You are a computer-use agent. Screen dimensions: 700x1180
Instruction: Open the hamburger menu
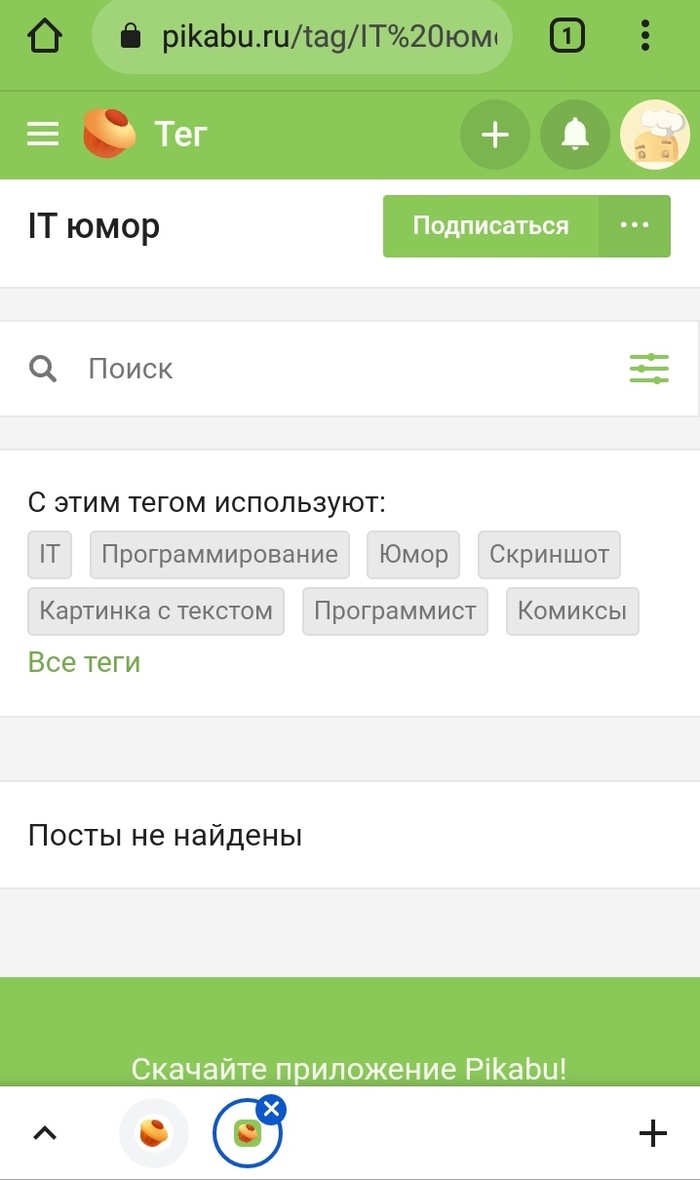43,135
